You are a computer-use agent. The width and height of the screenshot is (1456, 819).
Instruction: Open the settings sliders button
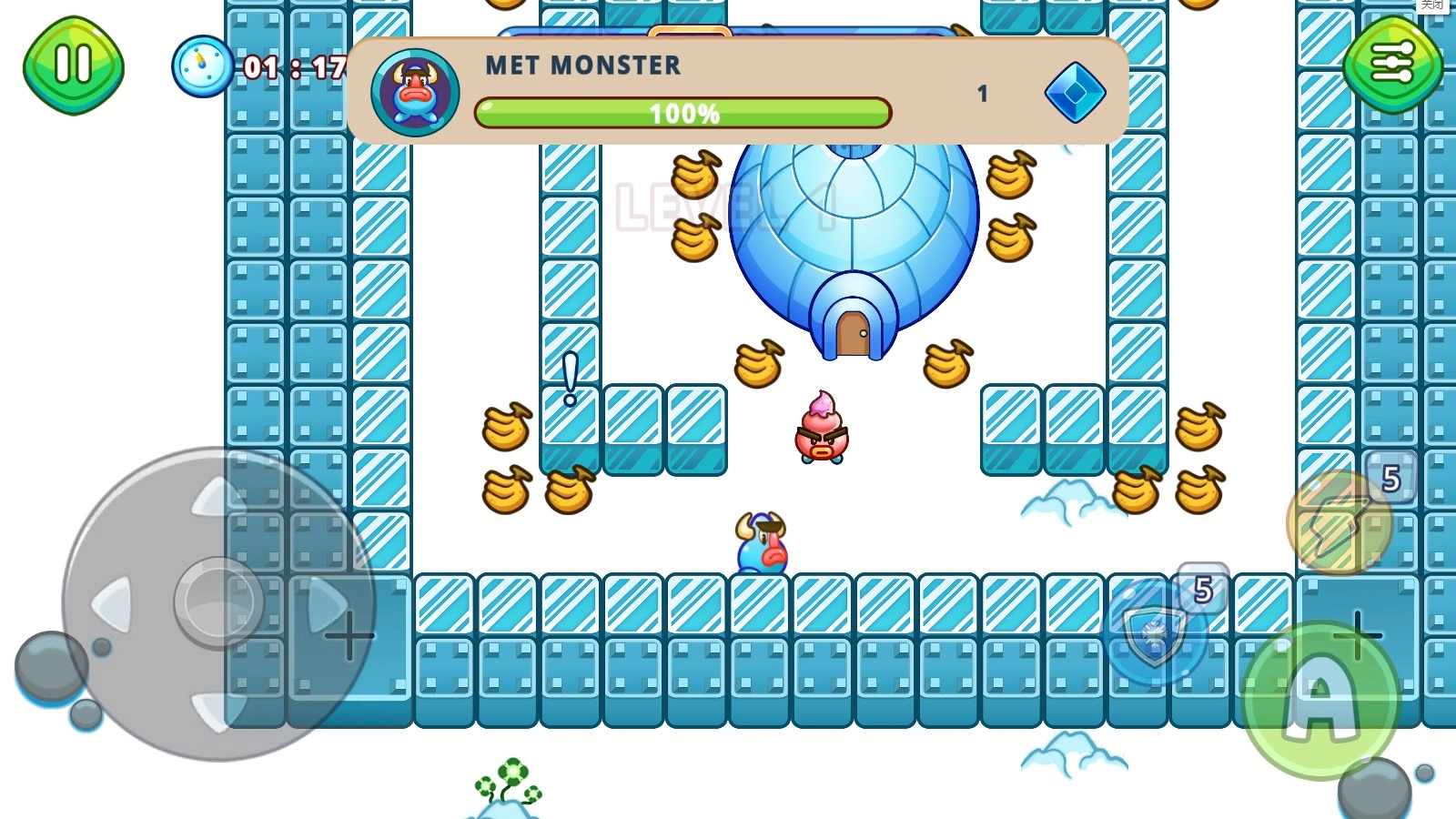[x=1392, y=64]
